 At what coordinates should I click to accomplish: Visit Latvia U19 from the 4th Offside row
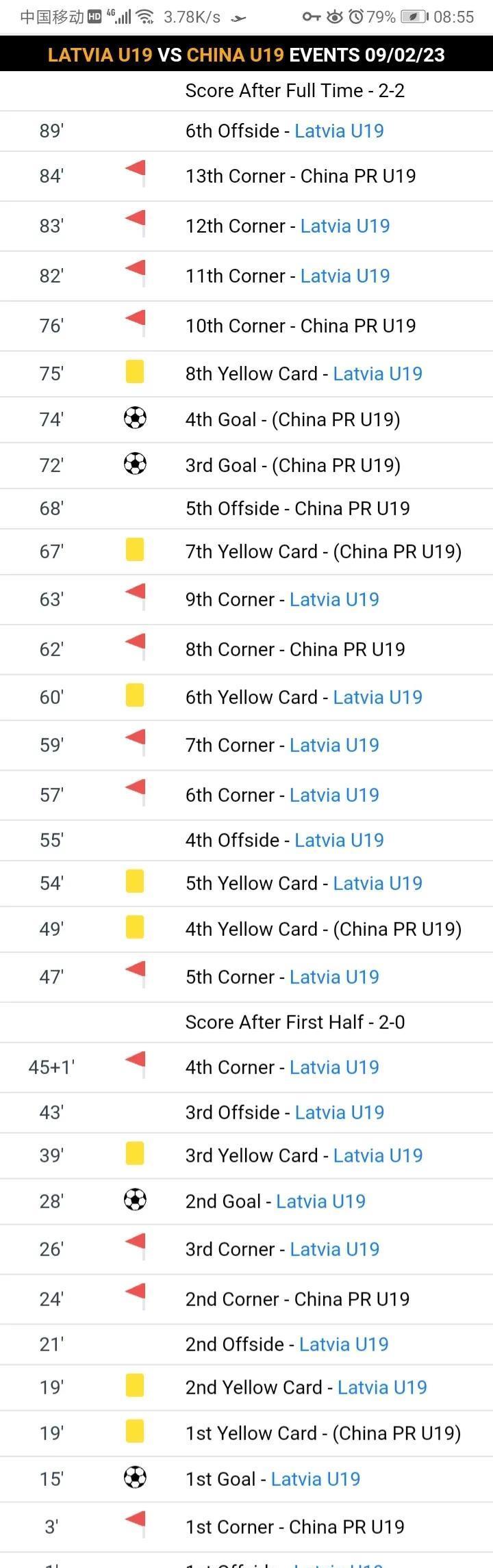point(339,840)
